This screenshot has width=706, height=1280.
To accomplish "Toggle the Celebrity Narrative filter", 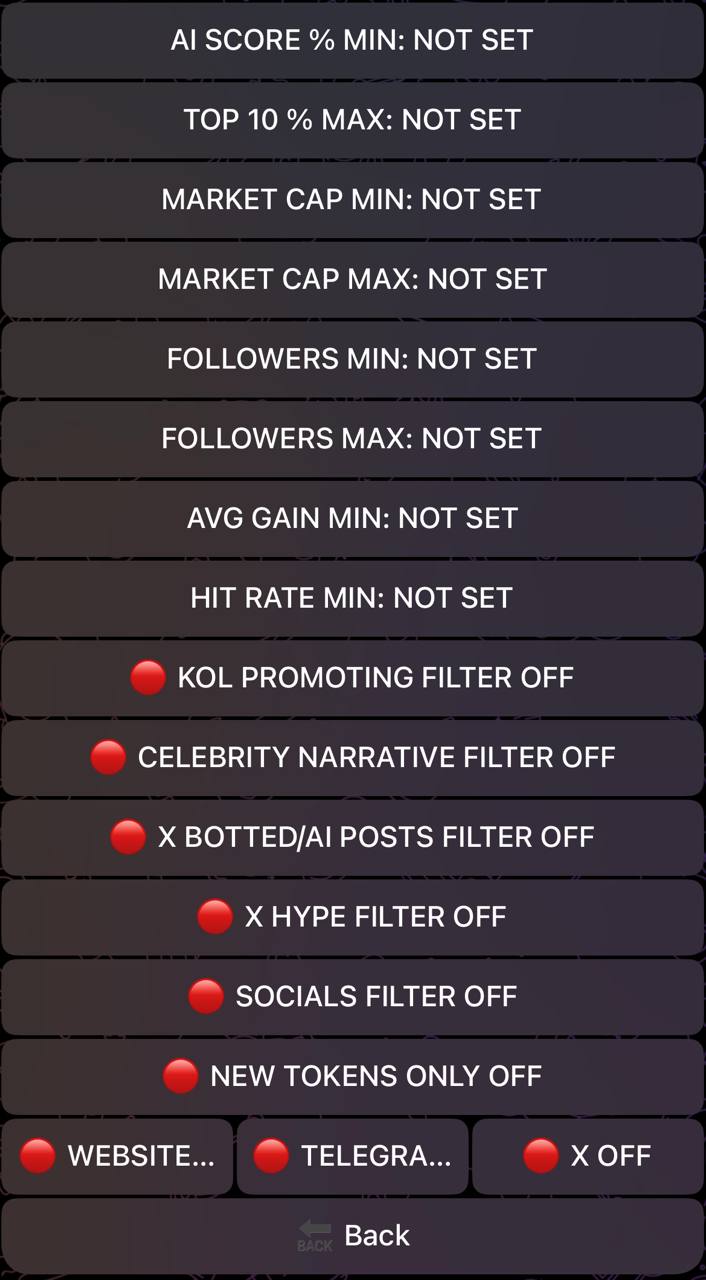I will point(352,757).
